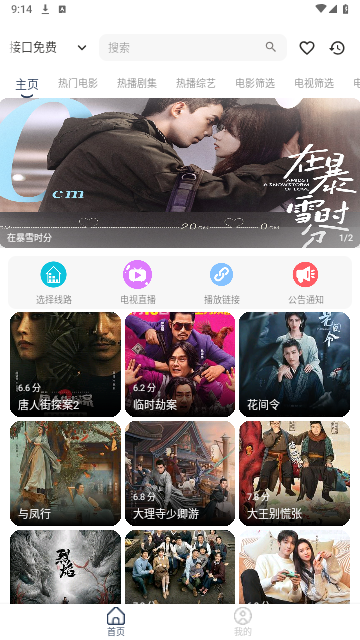Open the favorites heart icon
The width and height of the screenshot is (360, 640).
(x=307, y=48)
